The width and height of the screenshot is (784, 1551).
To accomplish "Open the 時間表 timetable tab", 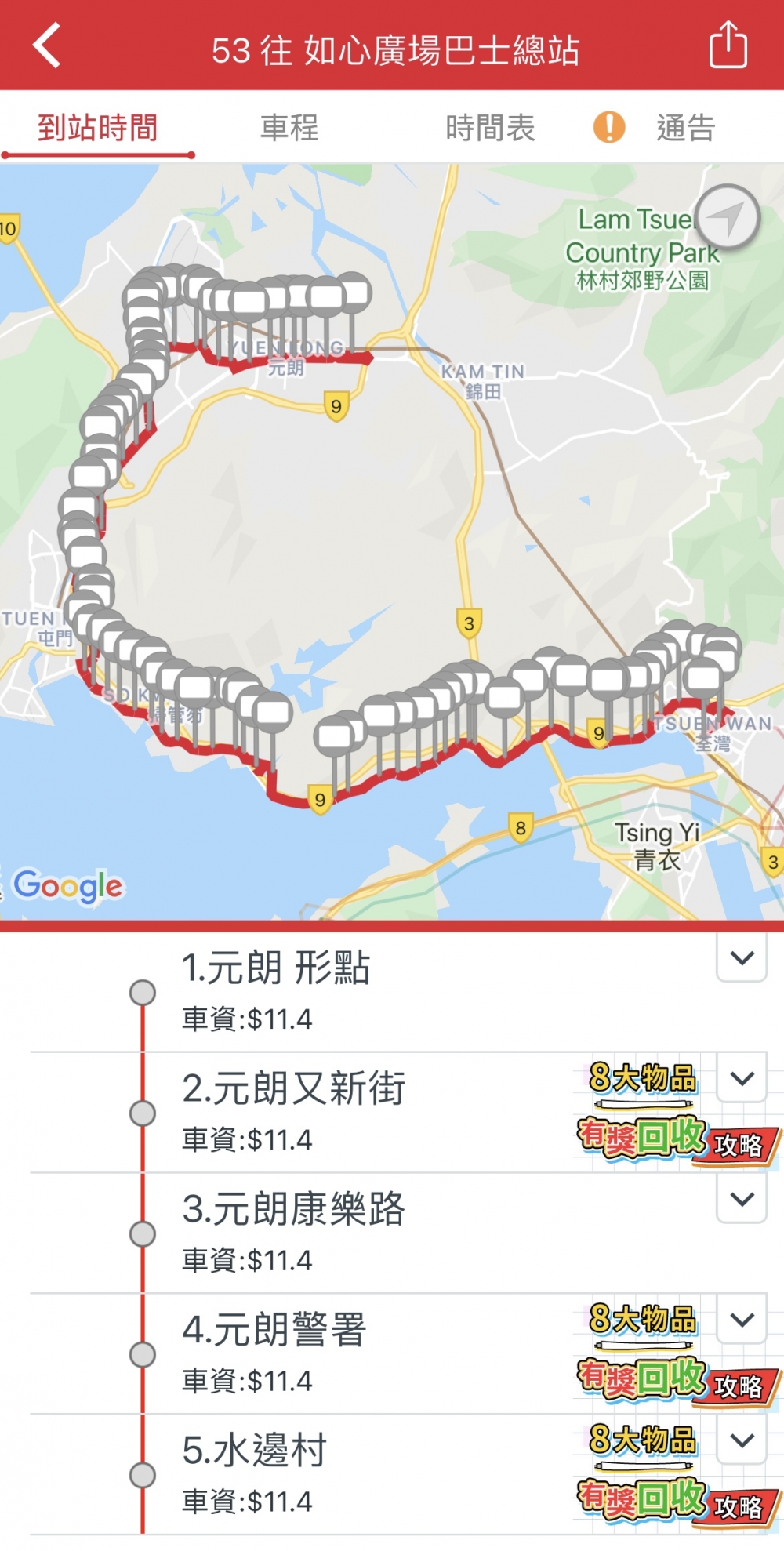I will pyautogui.click(x=492, y=129).
